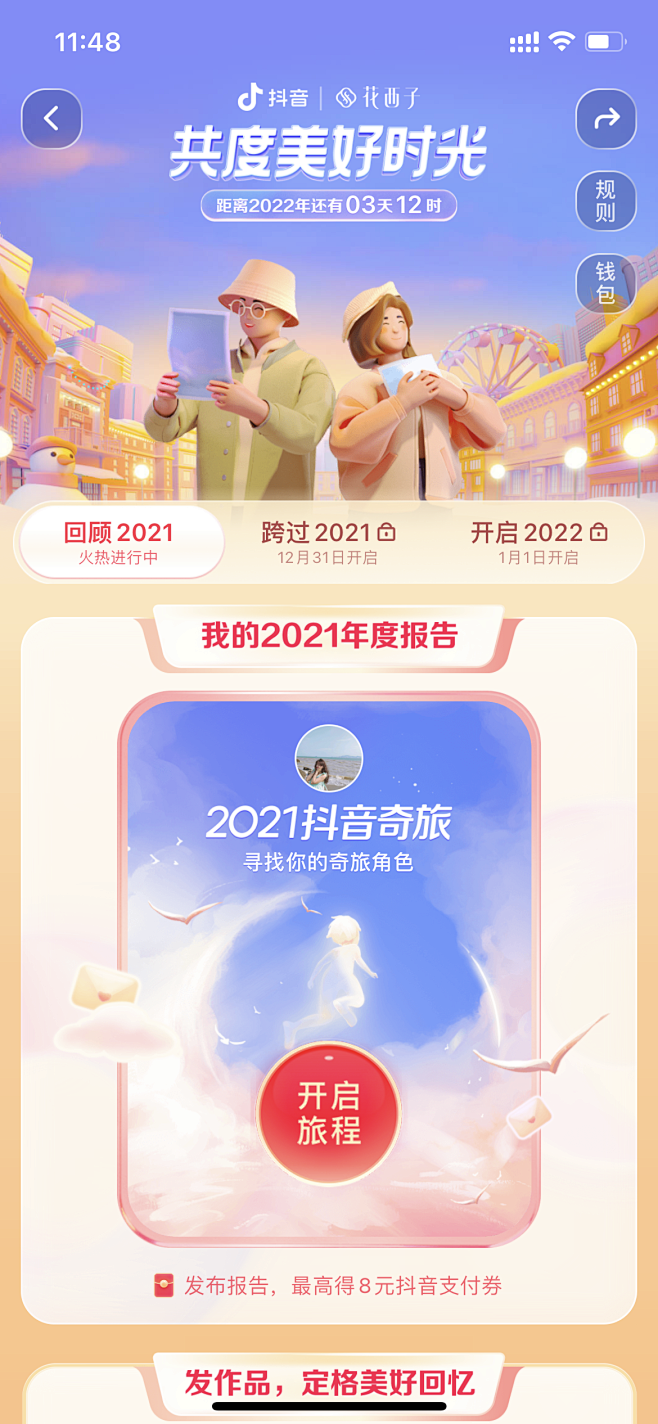Switch to the 跨过2021 tab

(328, 542)
